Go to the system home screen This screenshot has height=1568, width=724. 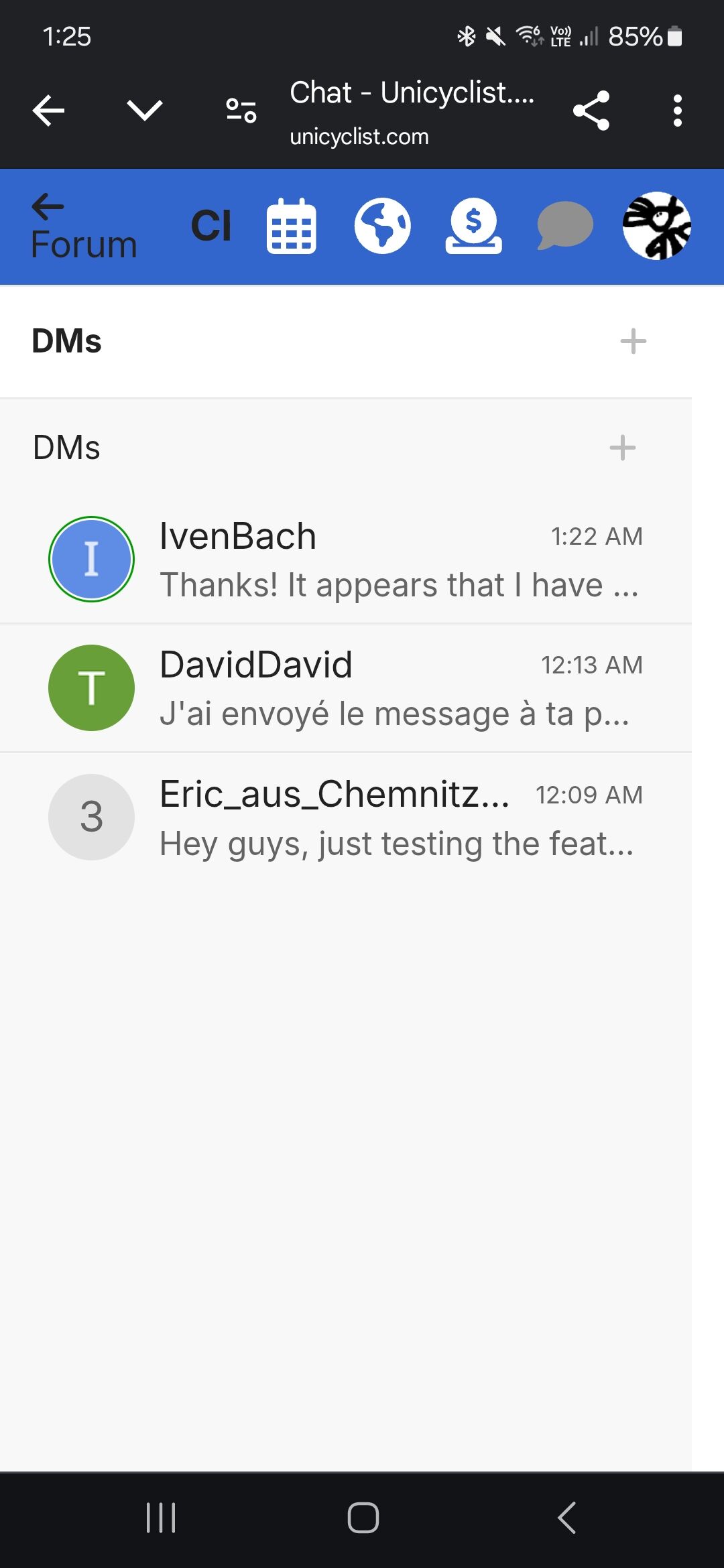coord(363,1518)
